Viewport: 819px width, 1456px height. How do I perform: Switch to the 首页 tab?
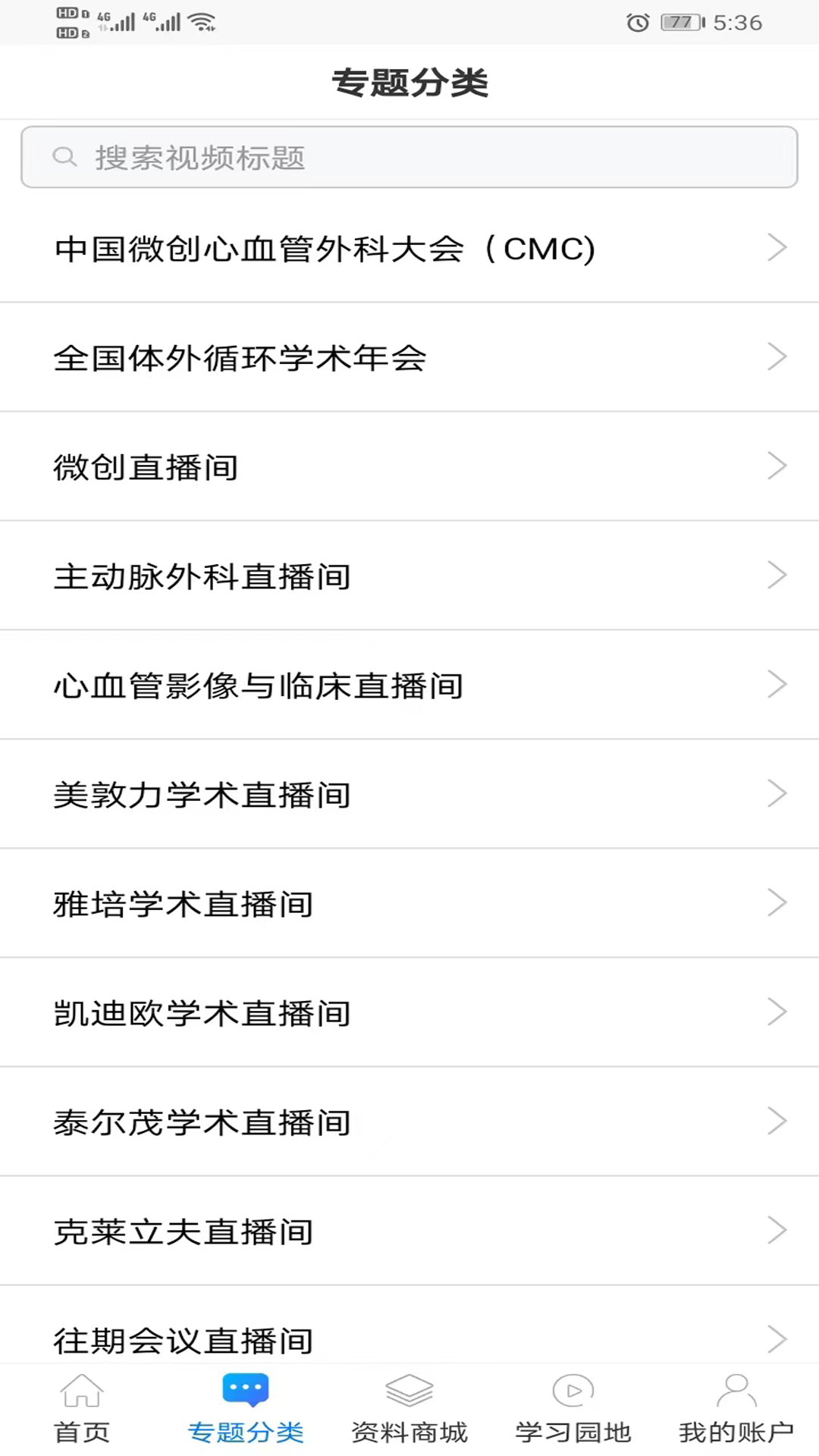(x=82, y=1409)
